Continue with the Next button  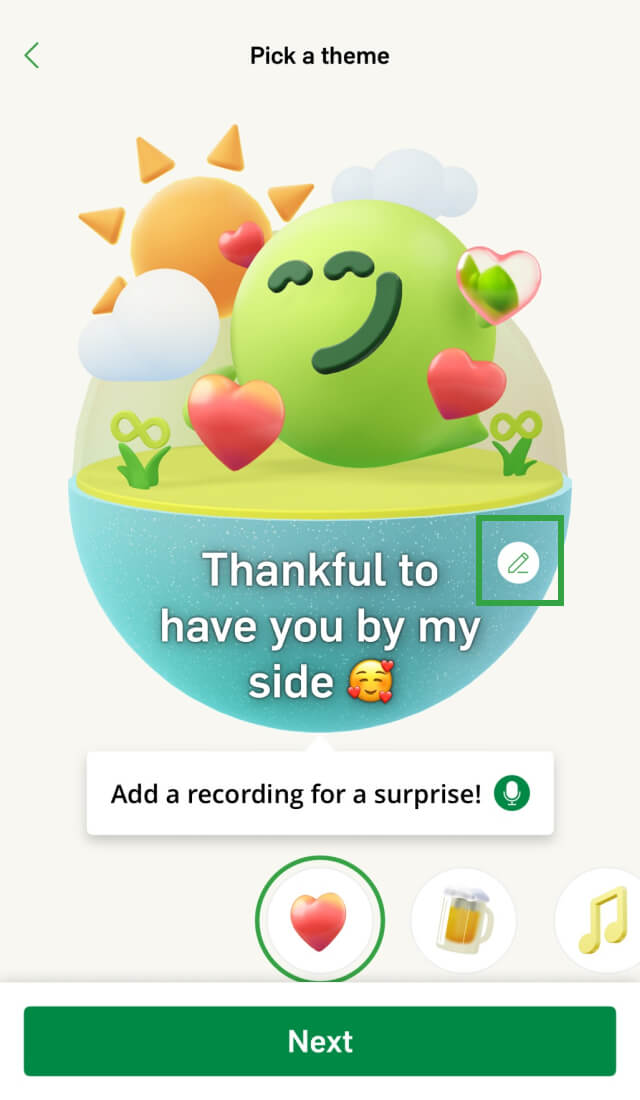[x=320, y=1041]
